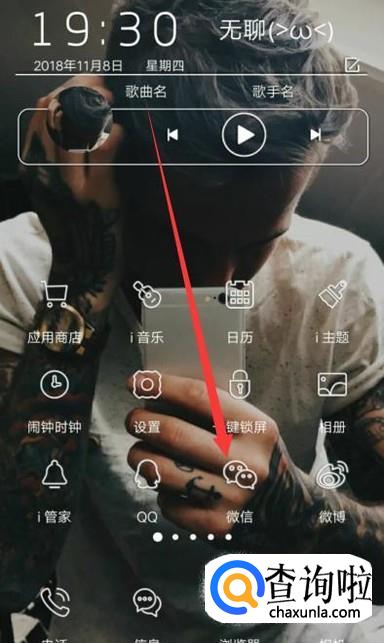Open the messages app in dock
This screenshot has height=643, width=384.
147,602
